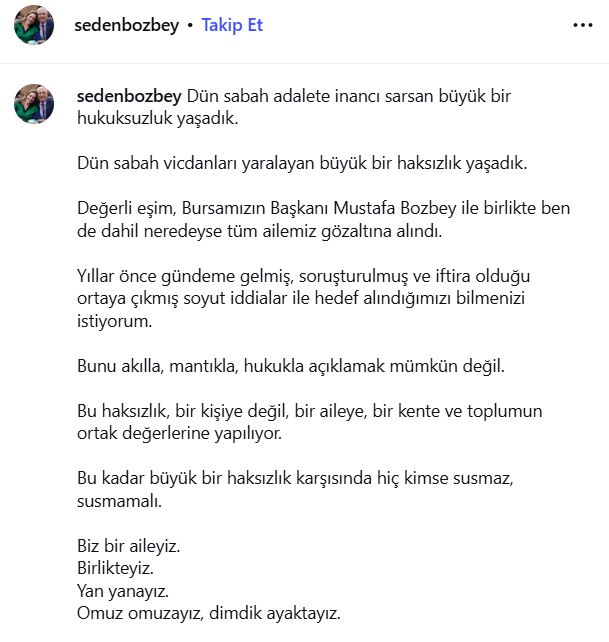Image resolution: width=609 pixels, height=642 pixels.
Task: Tap the sedenbozbey username in the caption
Action: pos(129,97)
